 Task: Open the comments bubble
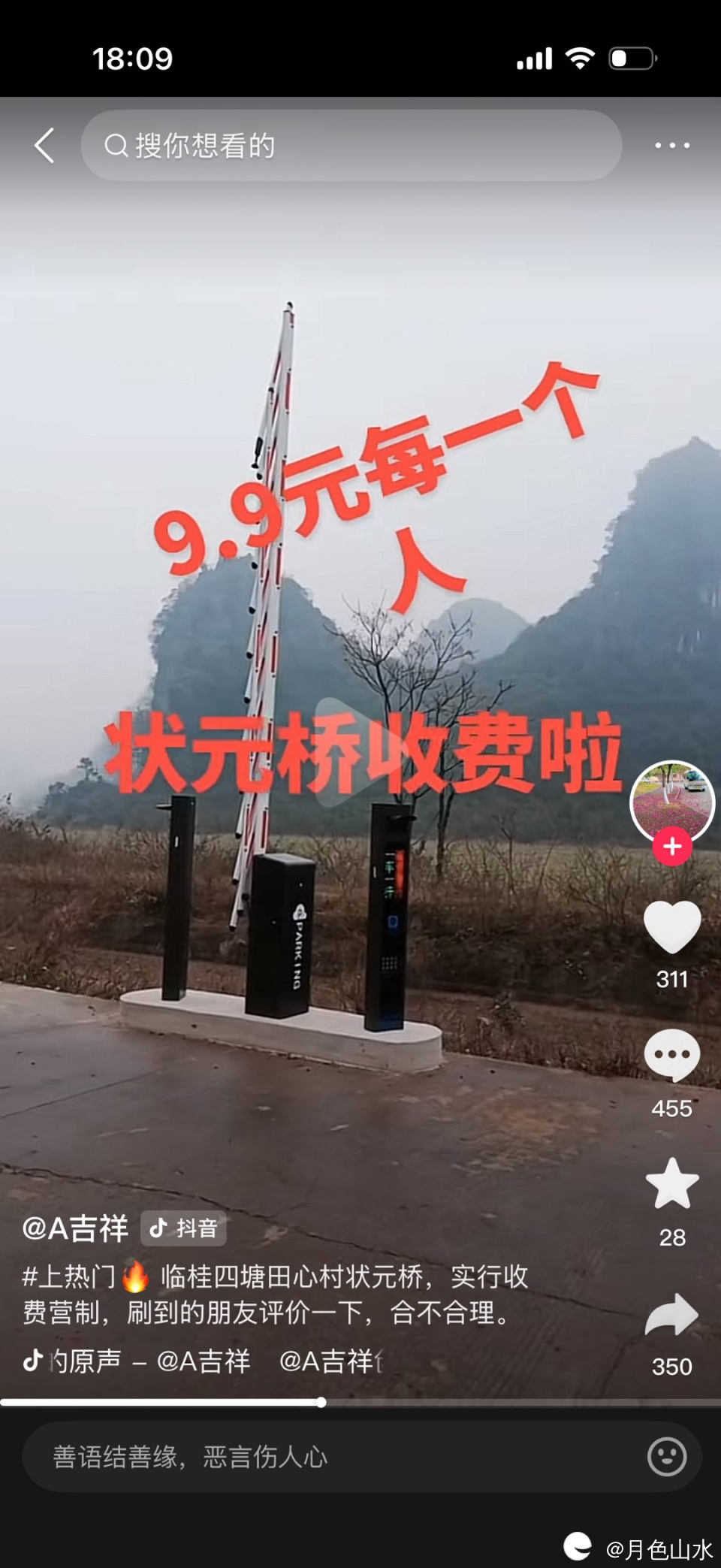[672, 1055]
